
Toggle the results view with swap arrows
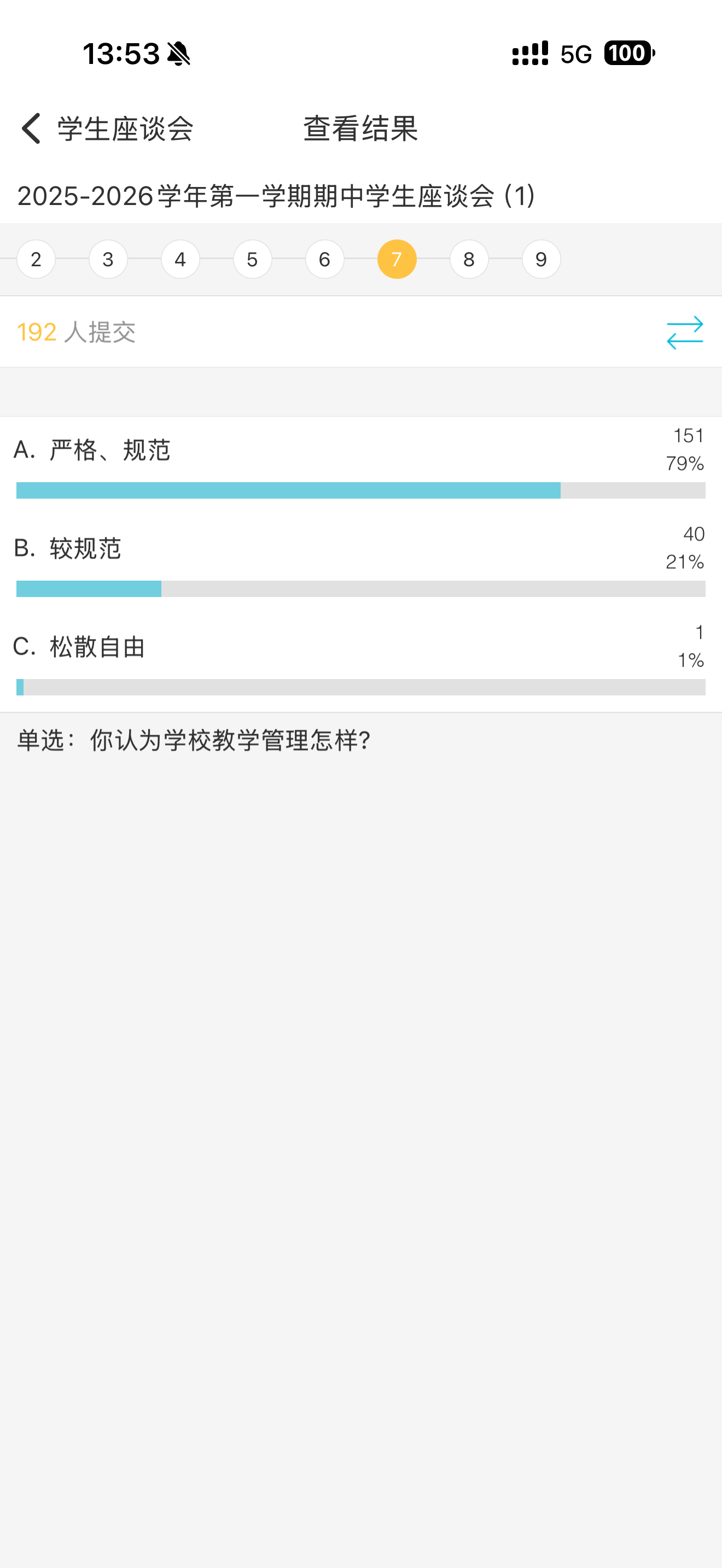point(684,332)
